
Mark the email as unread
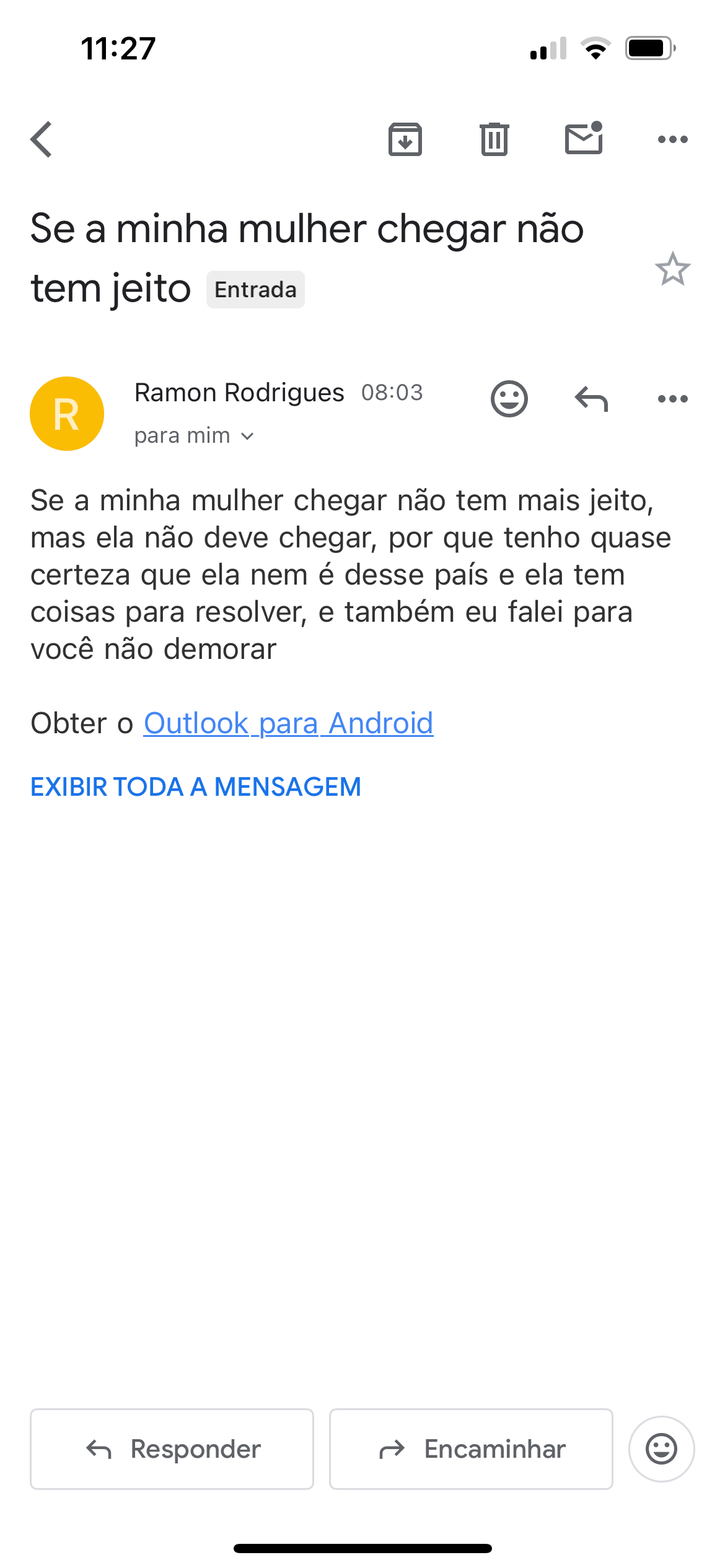pos(584,138)
